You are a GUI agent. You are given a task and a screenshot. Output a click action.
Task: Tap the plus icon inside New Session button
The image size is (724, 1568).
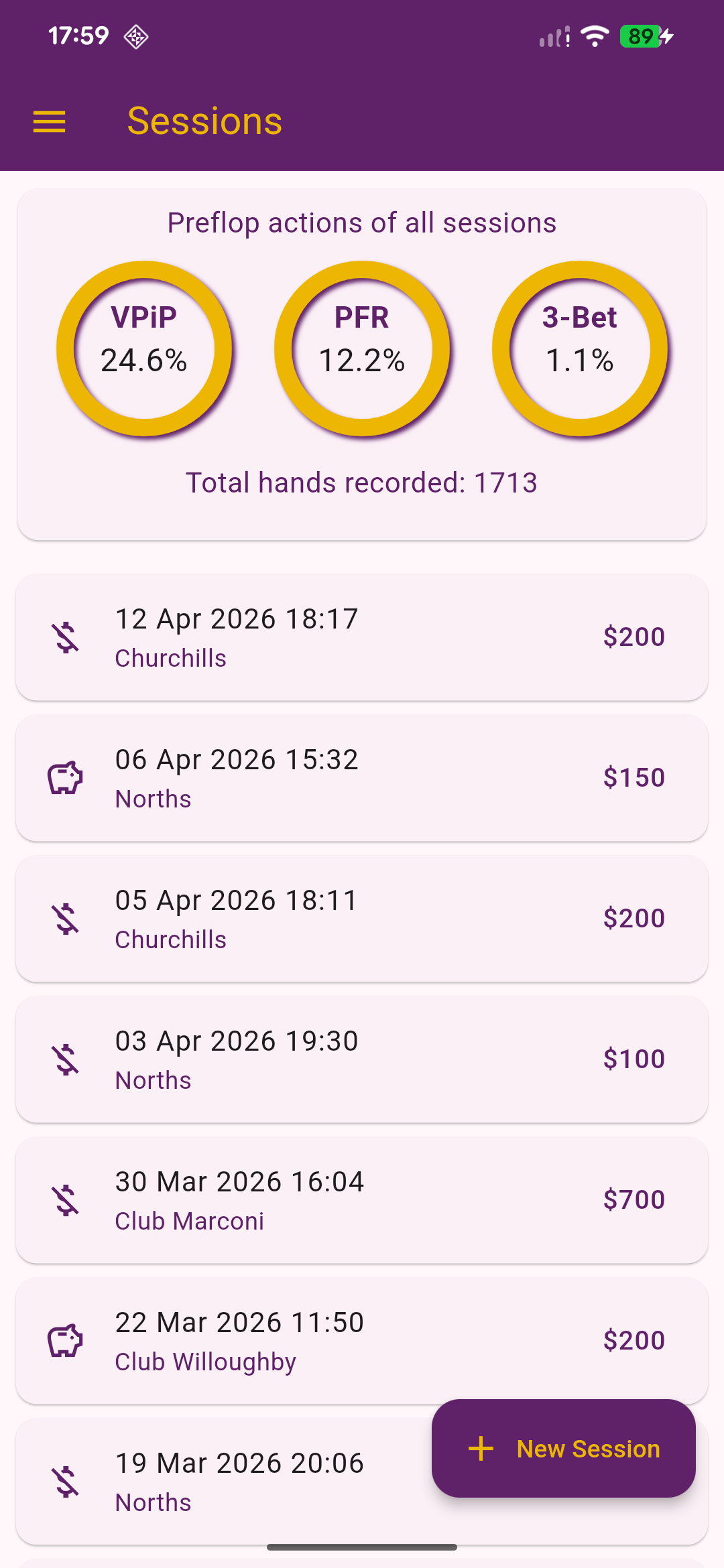point(481,1449)
